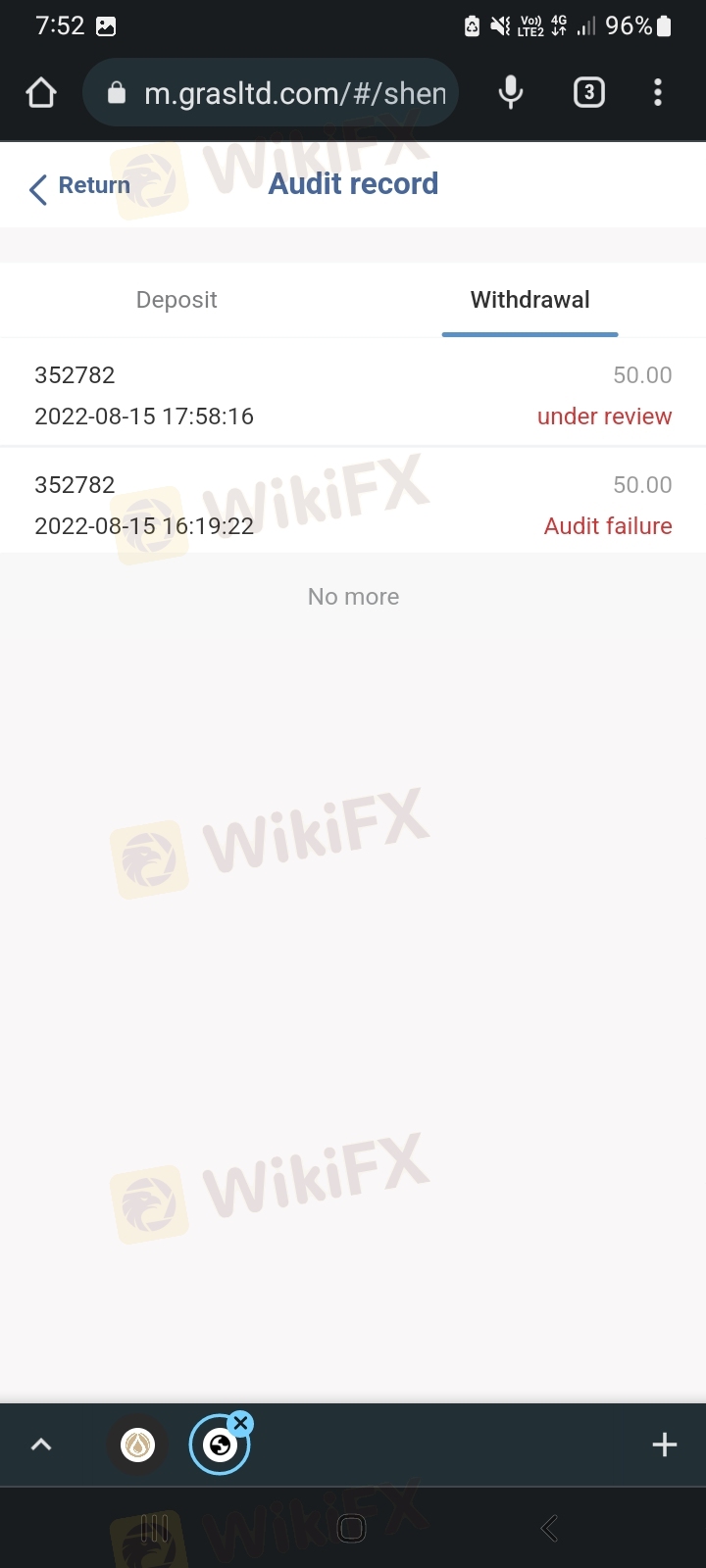Open the browser overflow menu
This screenshot has height=1568, width=706.
(658, 93)
